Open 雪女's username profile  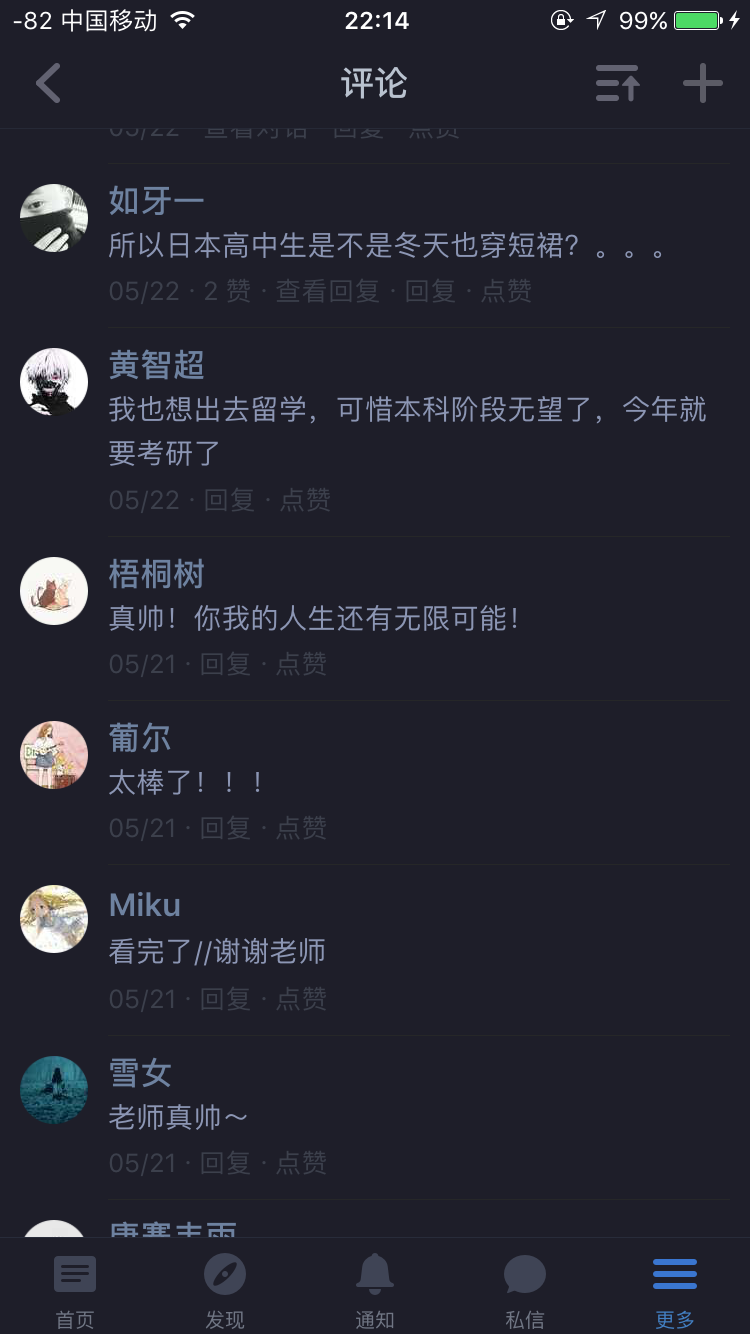pos(140,1074)
